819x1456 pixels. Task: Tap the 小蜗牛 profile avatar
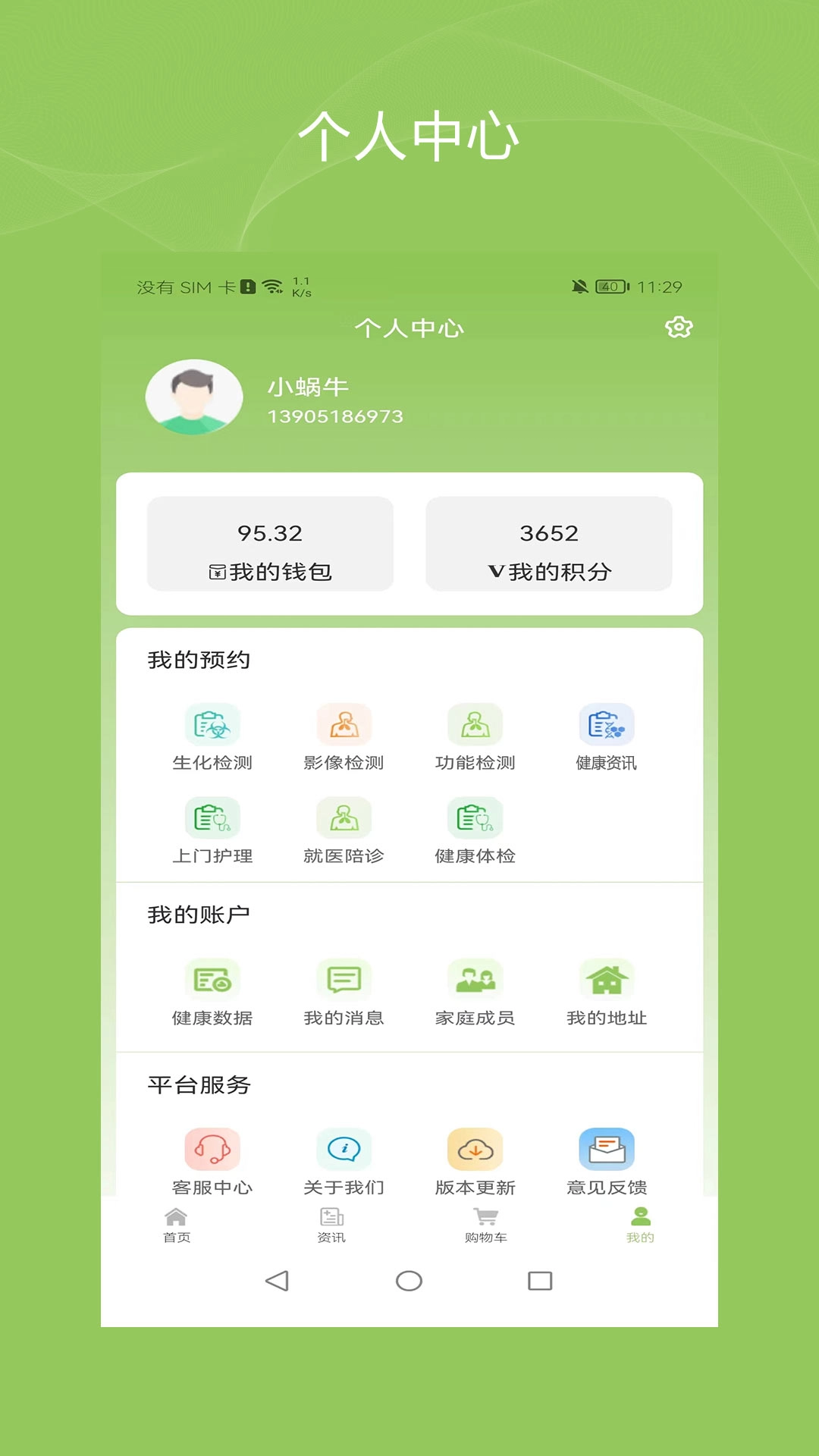tap(193, 397)
